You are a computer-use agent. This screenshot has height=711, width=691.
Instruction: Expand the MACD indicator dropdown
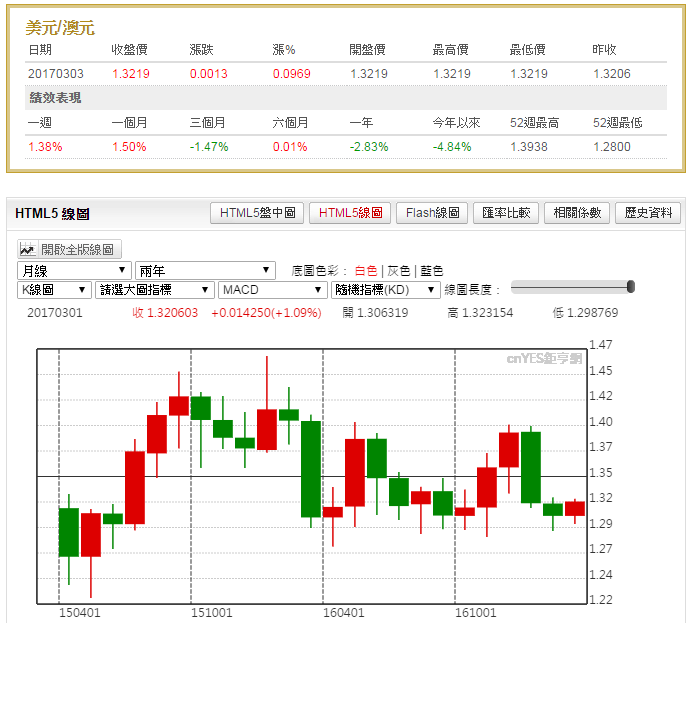click(271, 289)
